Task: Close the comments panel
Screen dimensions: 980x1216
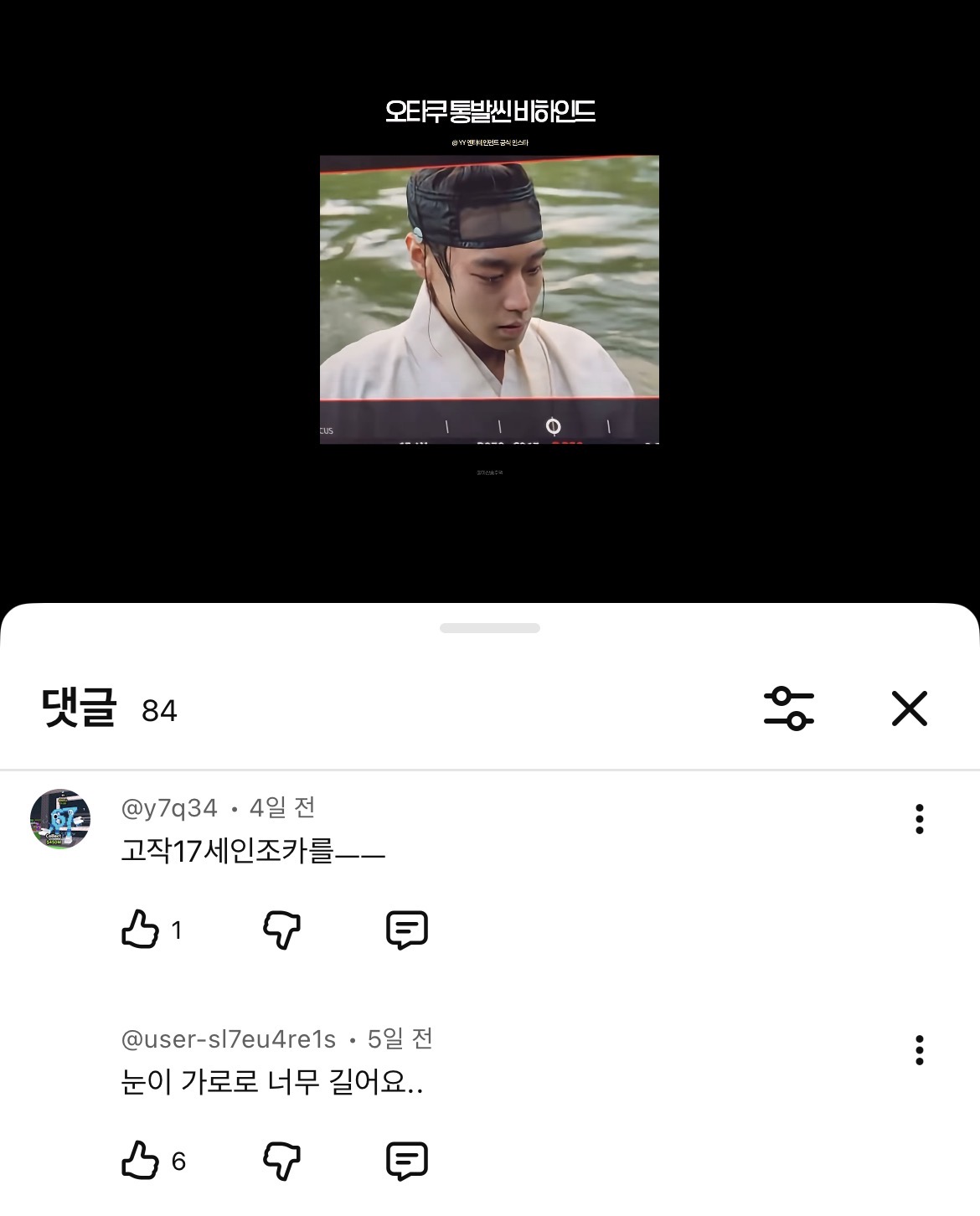Action: 909,708
